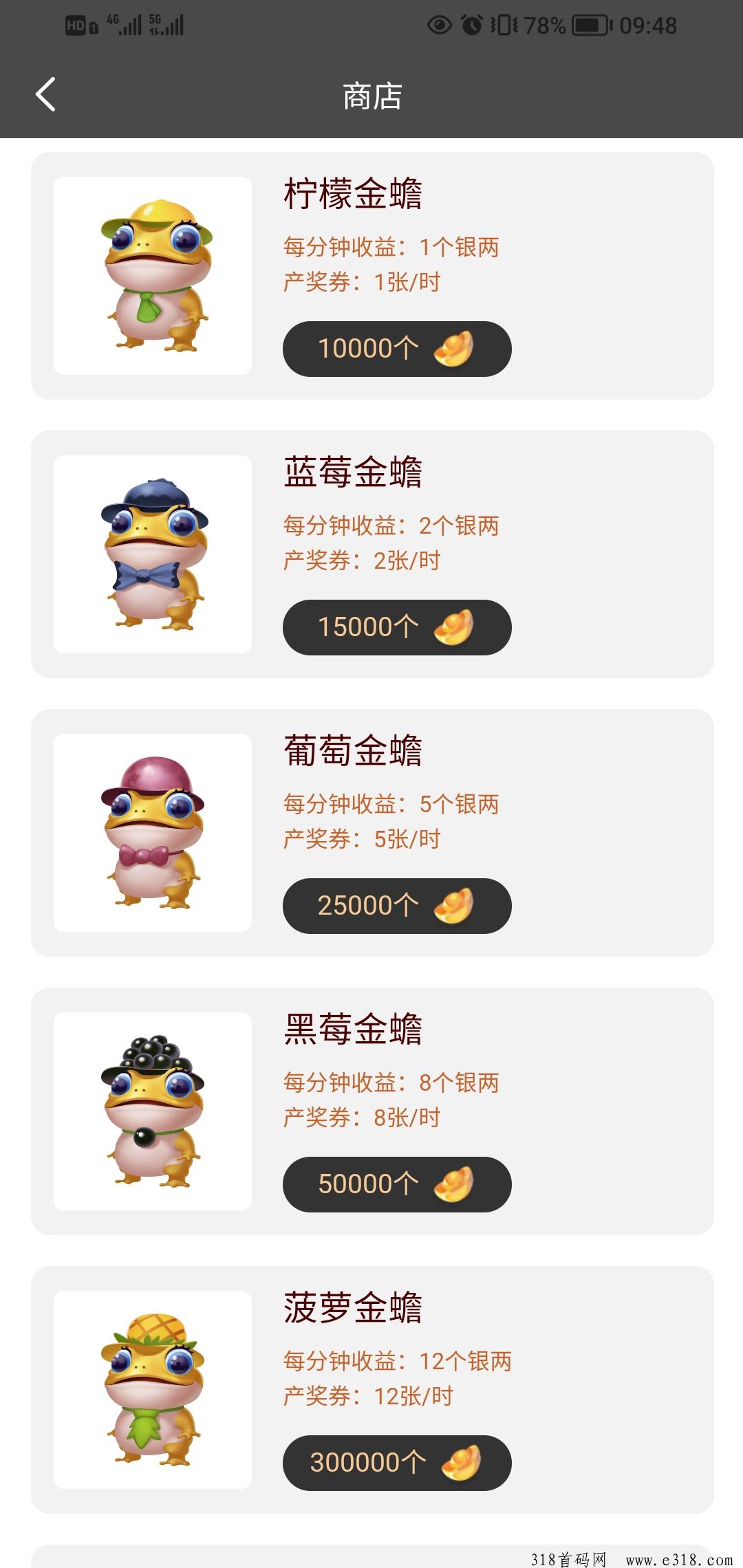Buy 柠檬金蟾 for 10000个
The image size is (743, 1568).
[397, 349]
